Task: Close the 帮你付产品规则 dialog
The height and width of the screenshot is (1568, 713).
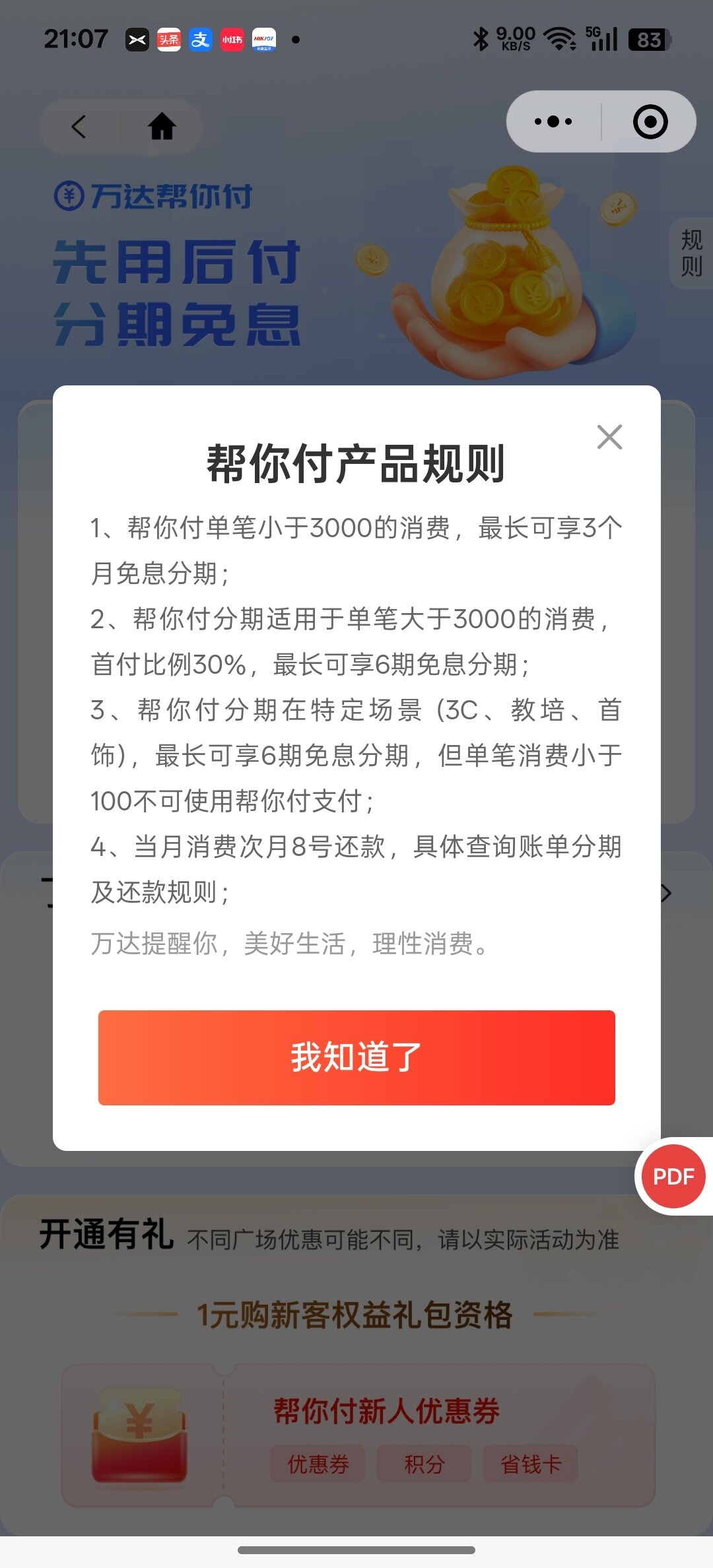Action: pos(609,437)
